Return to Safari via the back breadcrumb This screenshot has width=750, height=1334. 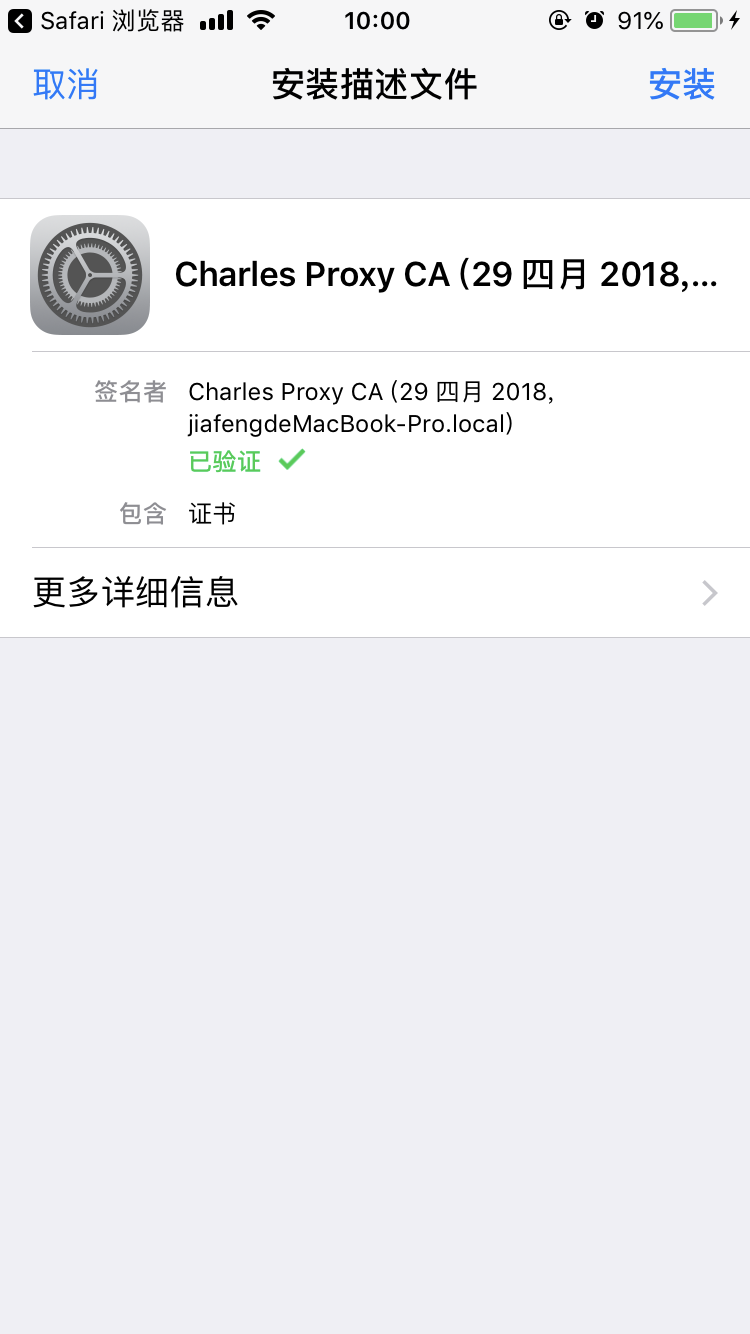click(x=95, y=21)
